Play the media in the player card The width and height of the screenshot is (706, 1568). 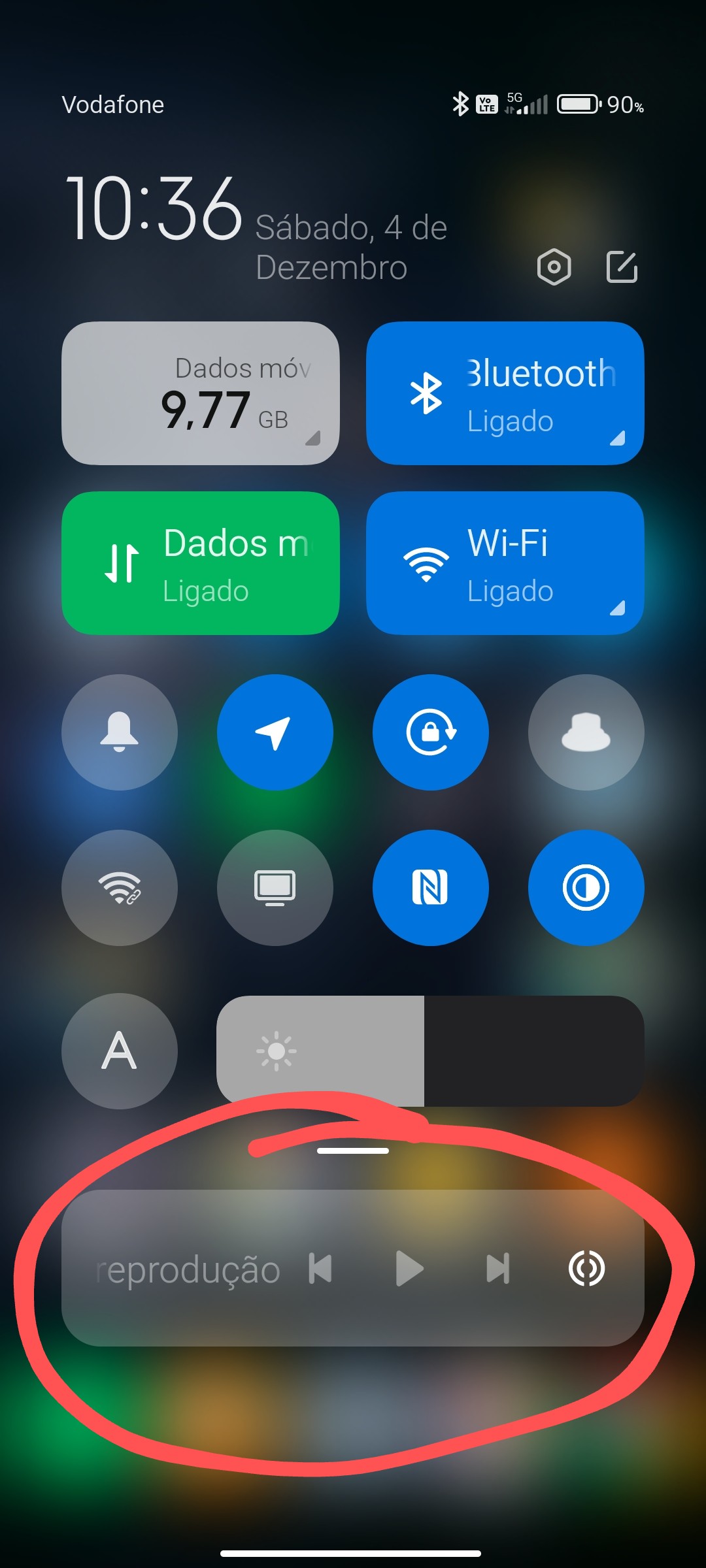[410, 1269]
